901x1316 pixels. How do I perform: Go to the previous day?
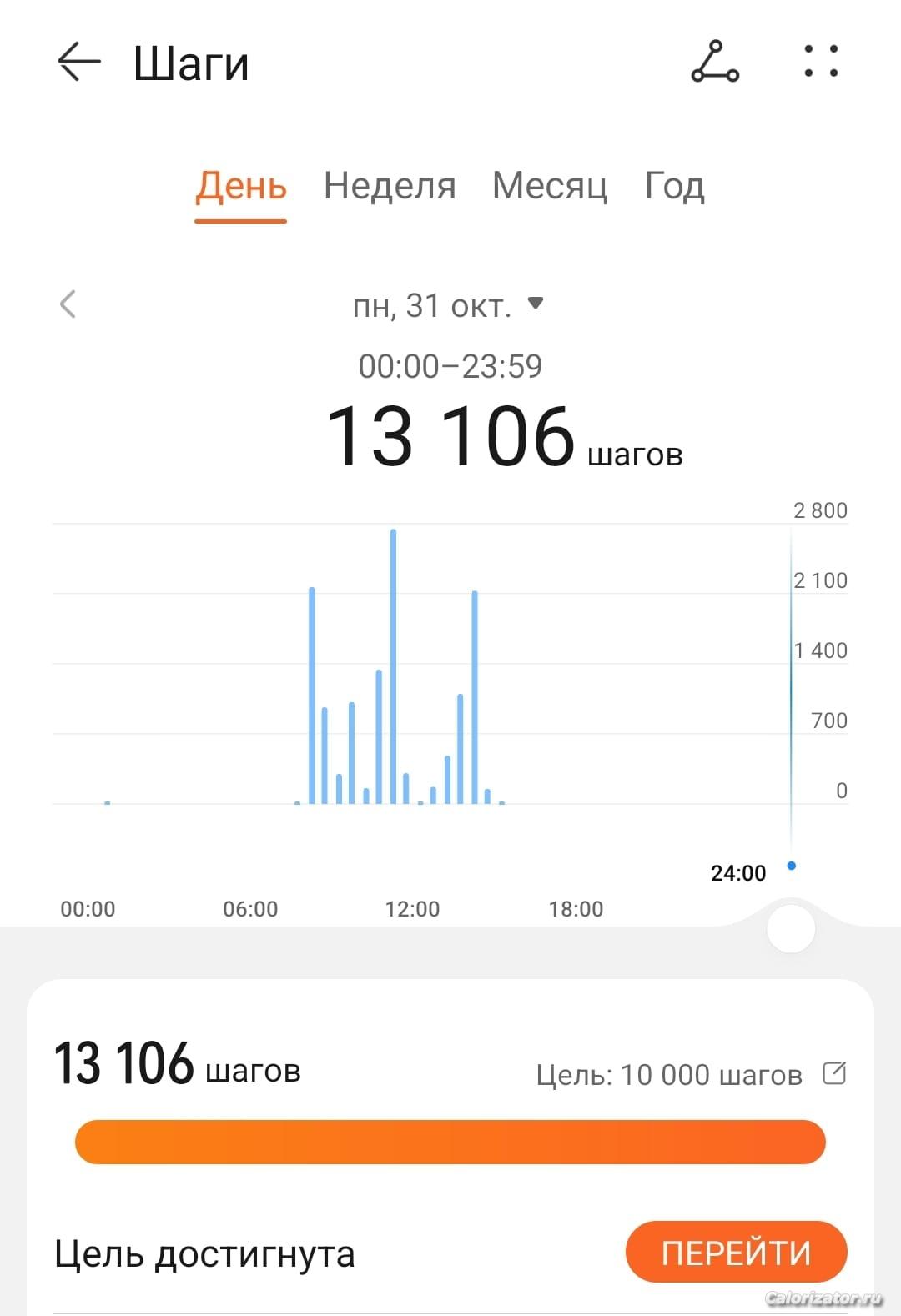68,304
